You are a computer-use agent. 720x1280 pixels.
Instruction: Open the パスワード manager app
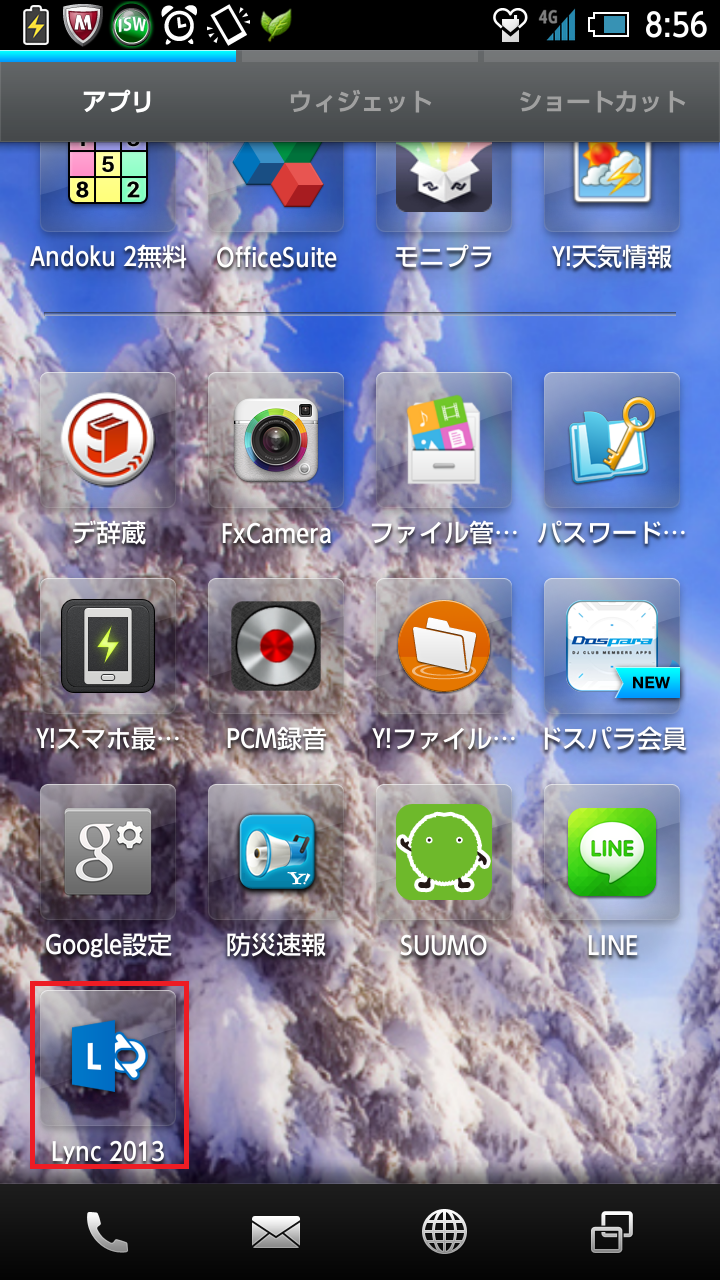[x=612, y=440]
